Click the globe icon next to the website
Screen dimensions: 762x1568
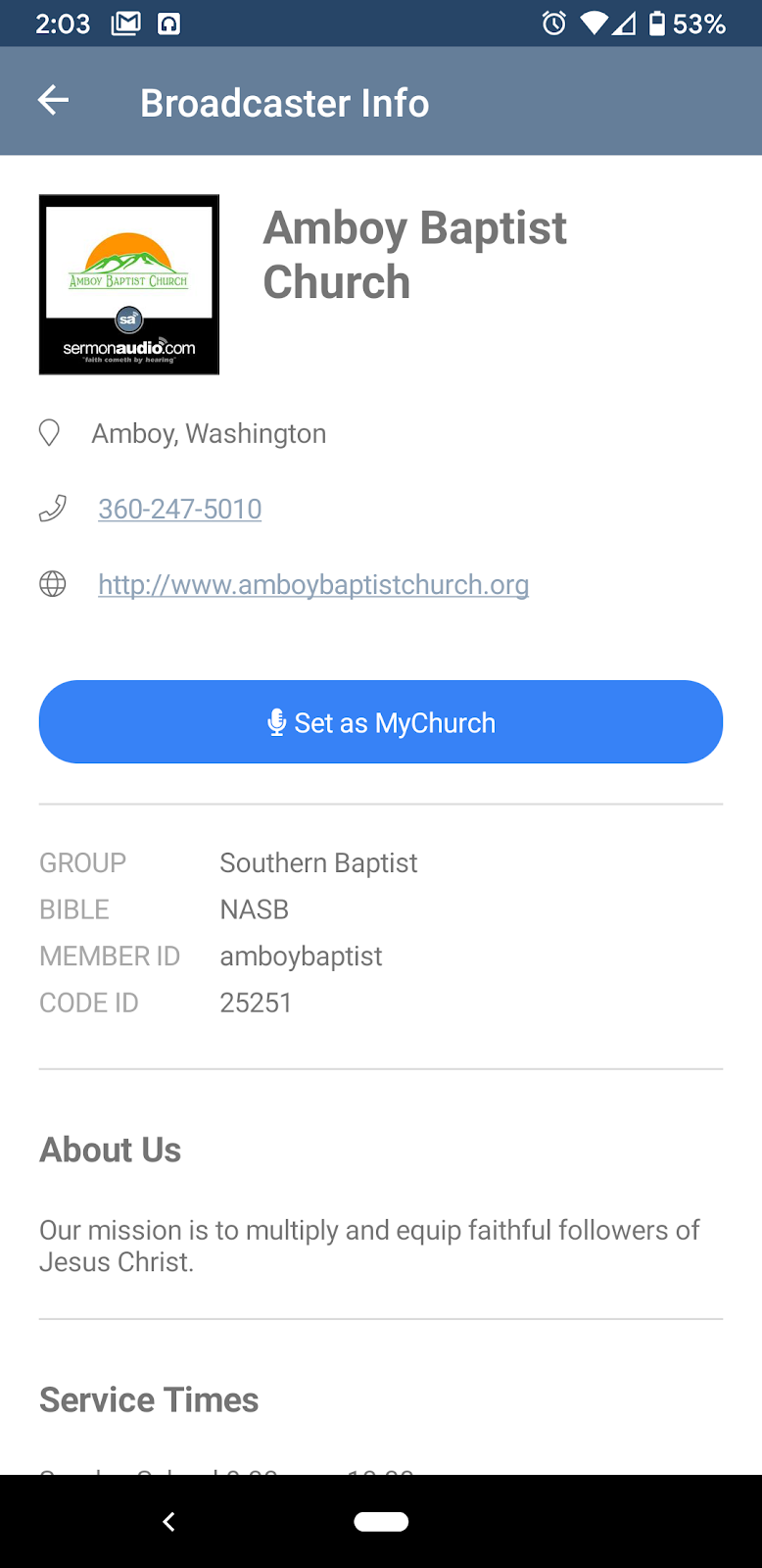point(52,583)
